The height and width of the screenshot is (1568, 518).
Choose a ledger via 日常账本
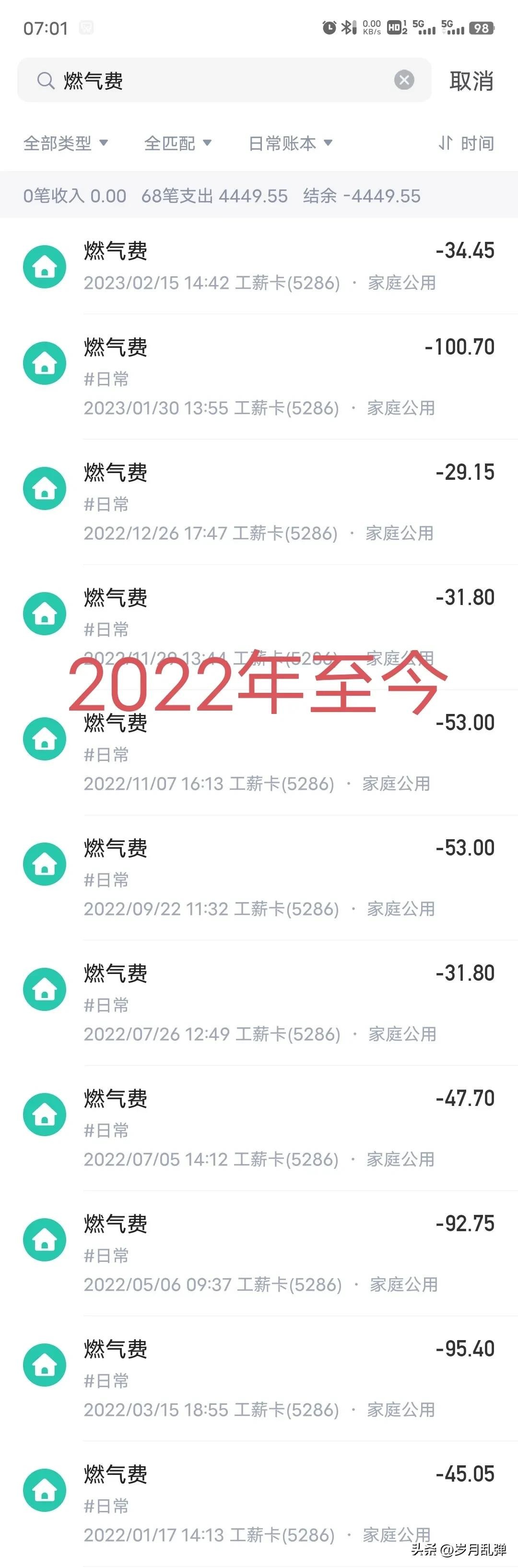(290, 143)
